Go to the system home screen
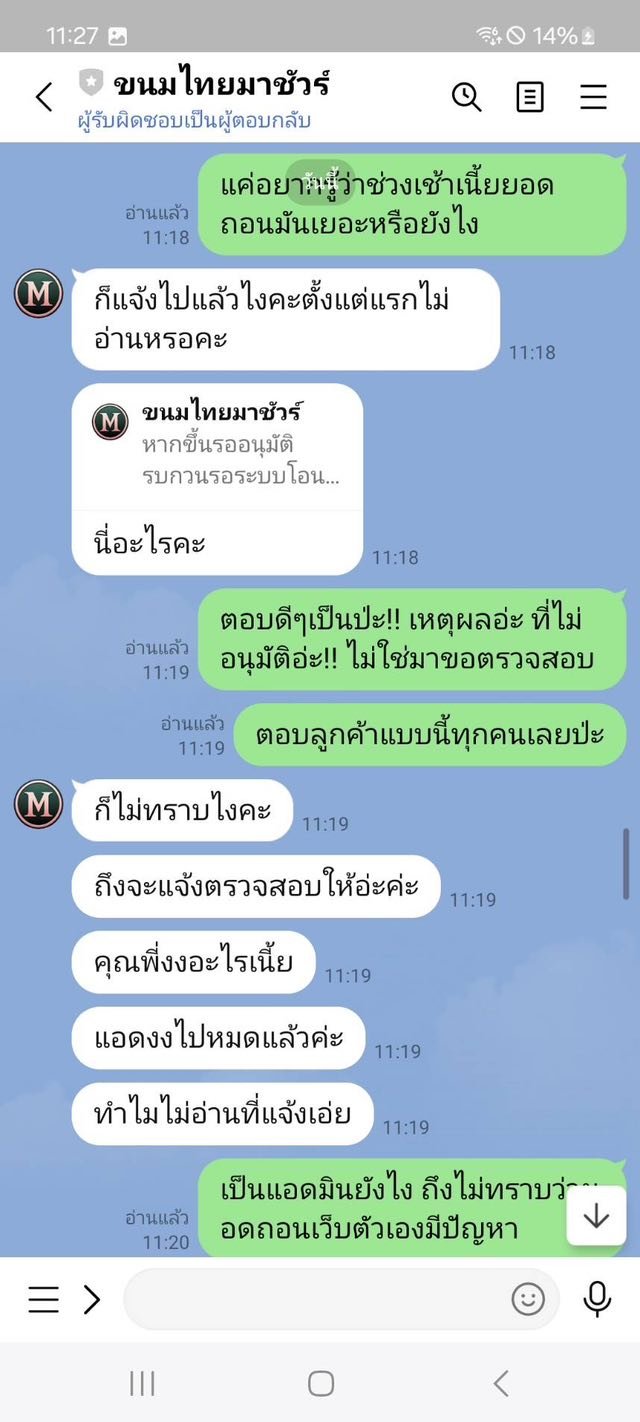Image resolution: width=640 pixels, height=1422 pixels. click(x=320, y=1383)
